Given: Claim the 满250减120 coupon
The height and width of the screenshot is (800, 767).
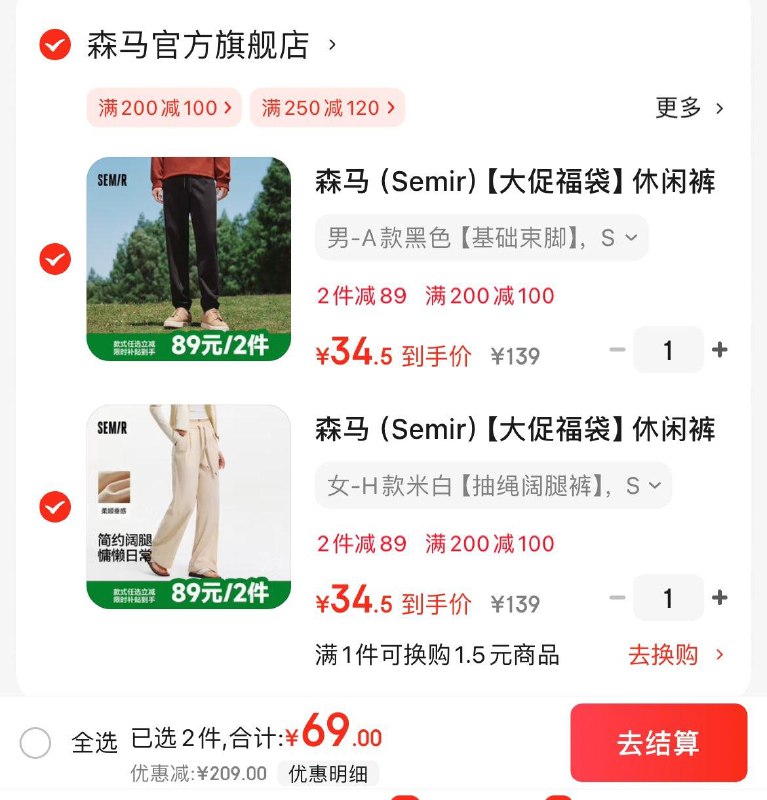Looking at the screenshot, I should click(x=327, y=107).
